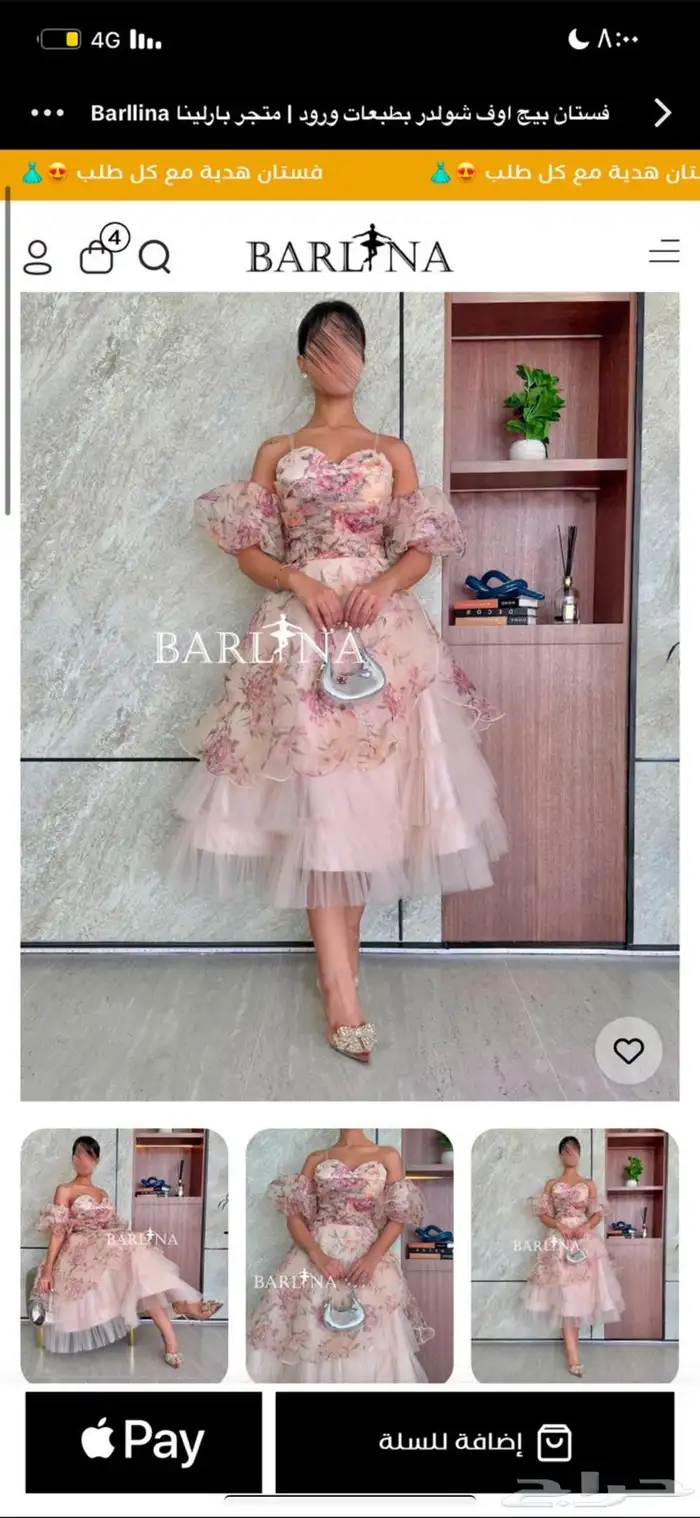Add the dress to favorites with the heart
700x1518 pixels.
(x=628, y=1051)
